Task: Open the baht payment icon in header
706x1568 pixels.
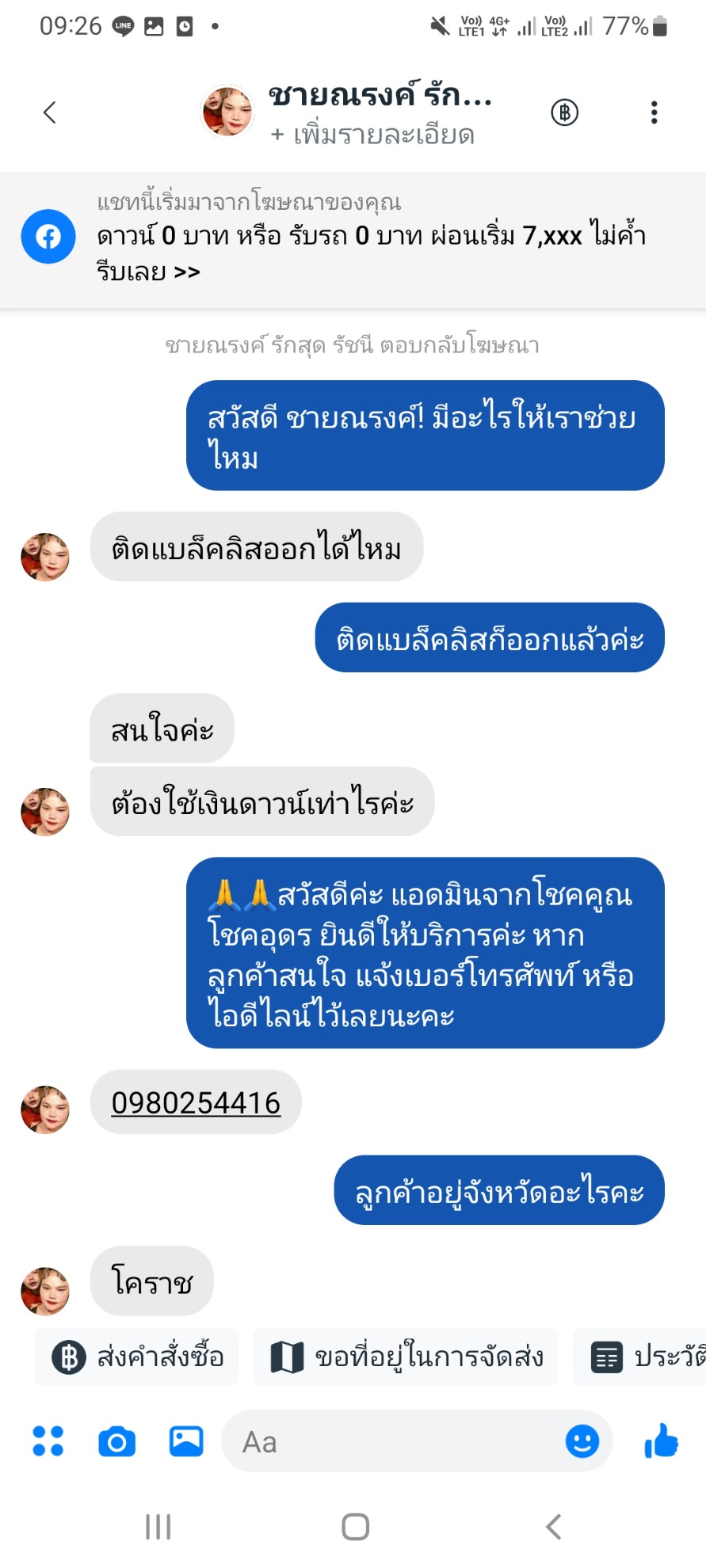Action: coord(564,112)
